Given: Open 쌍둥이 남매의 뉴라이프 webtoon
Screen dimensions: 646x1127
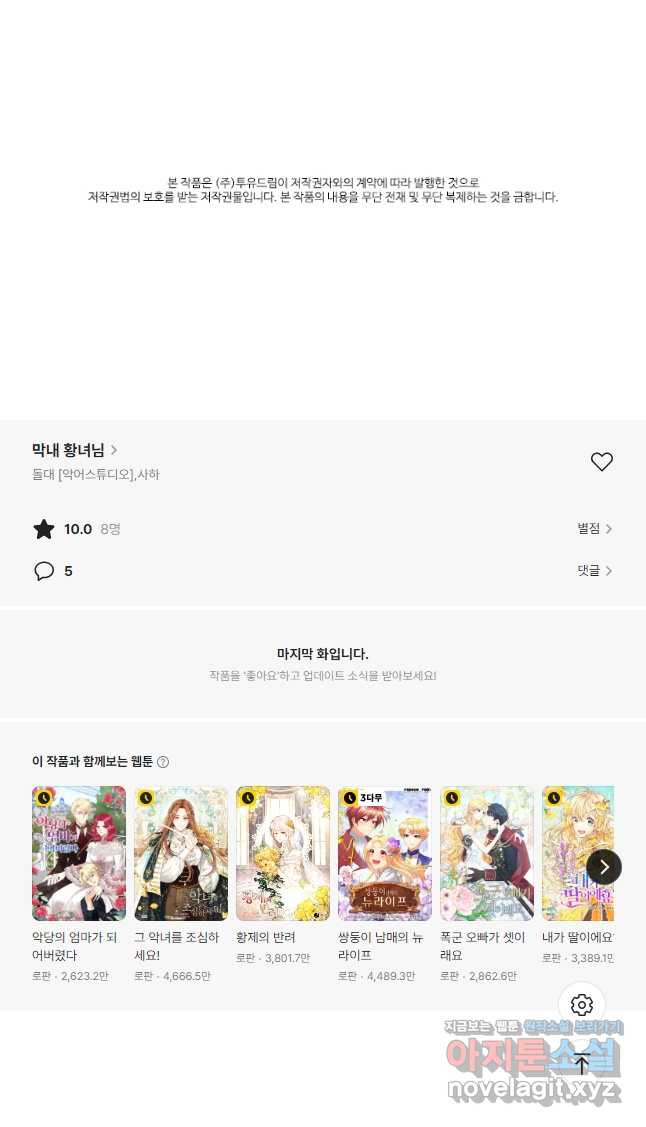Looking at the screenshot, I should click(385, 853).
